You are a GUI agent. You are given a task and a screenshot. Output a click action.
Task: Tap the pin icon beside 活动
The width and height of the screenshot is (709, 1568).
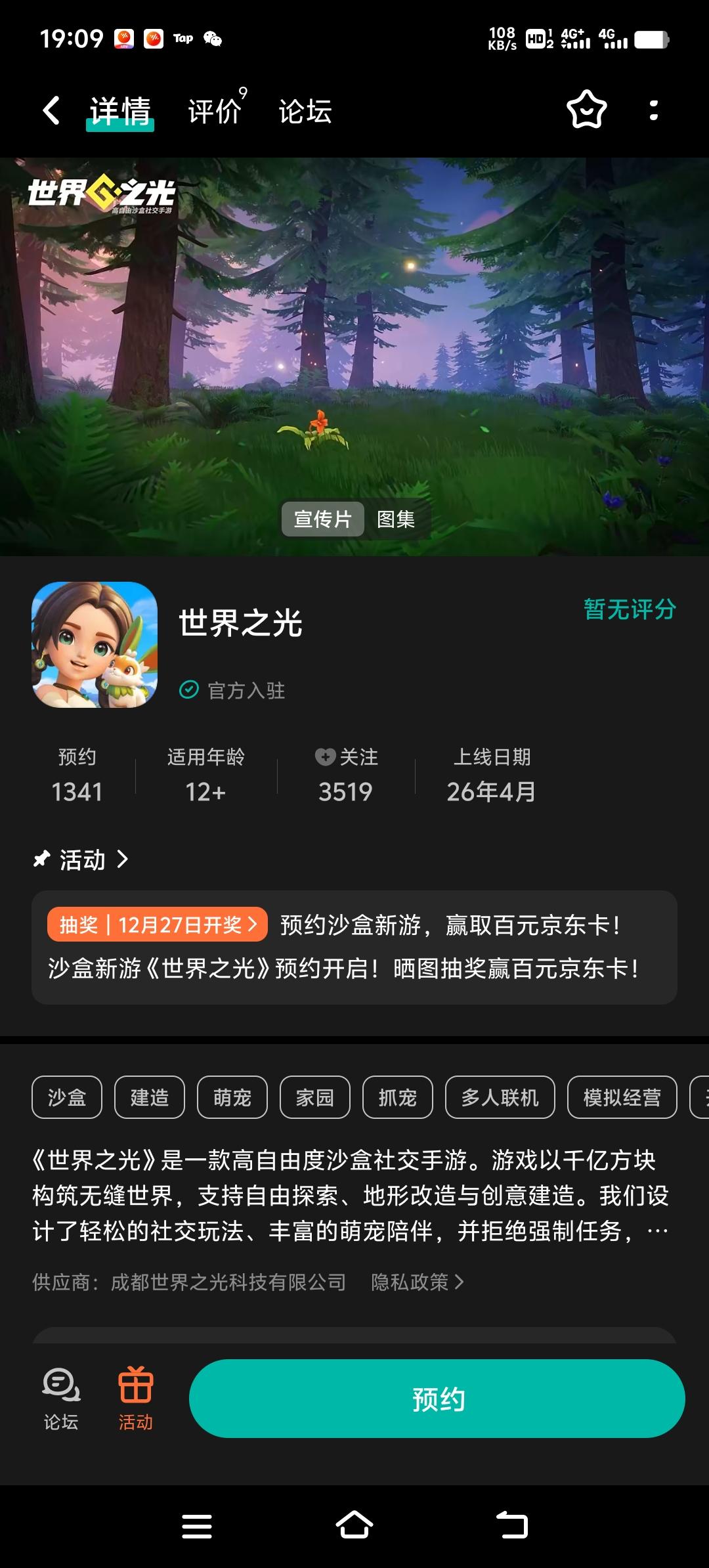click(42, 858)
